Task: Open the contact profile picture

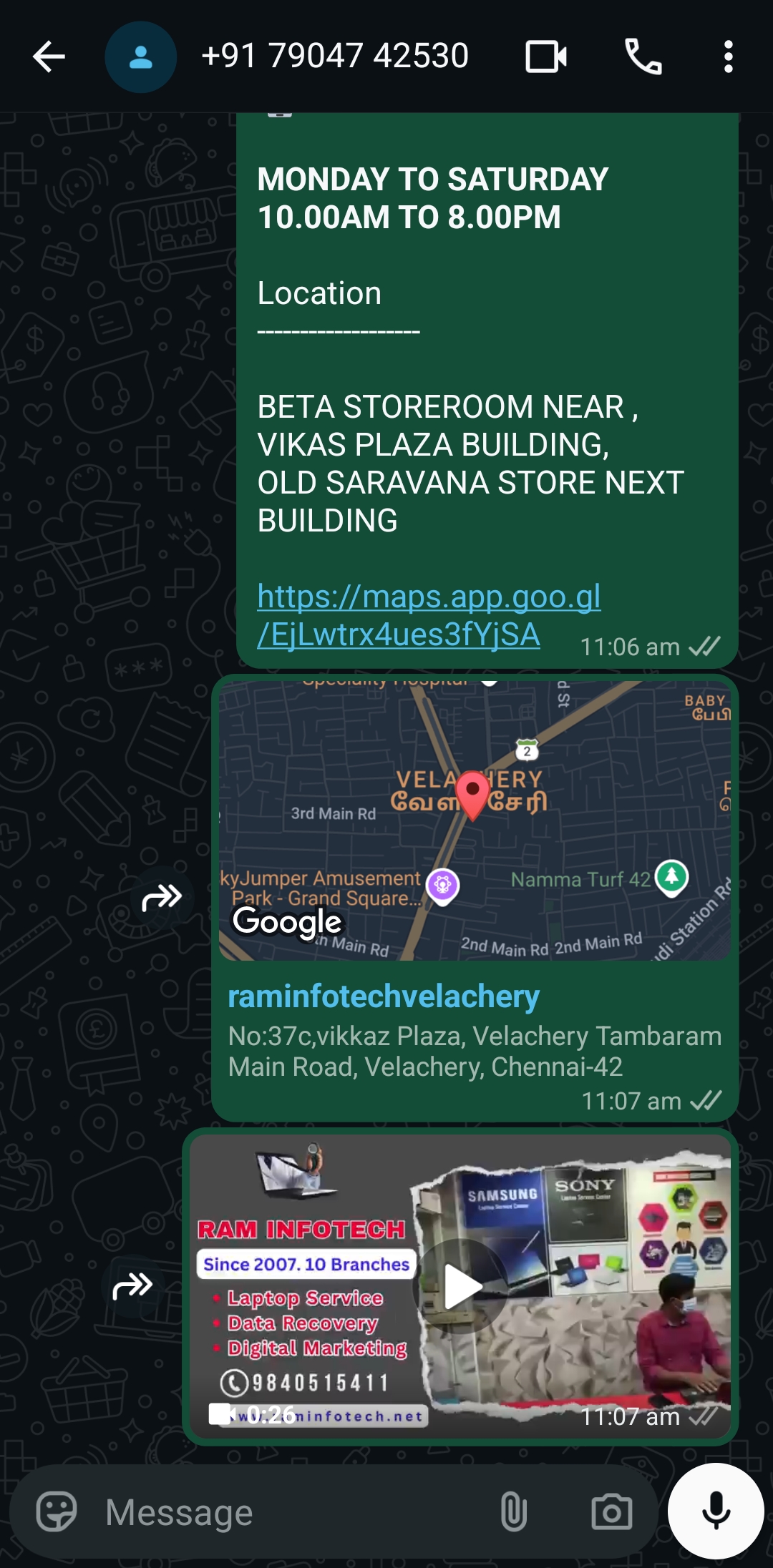Action: 140,57
